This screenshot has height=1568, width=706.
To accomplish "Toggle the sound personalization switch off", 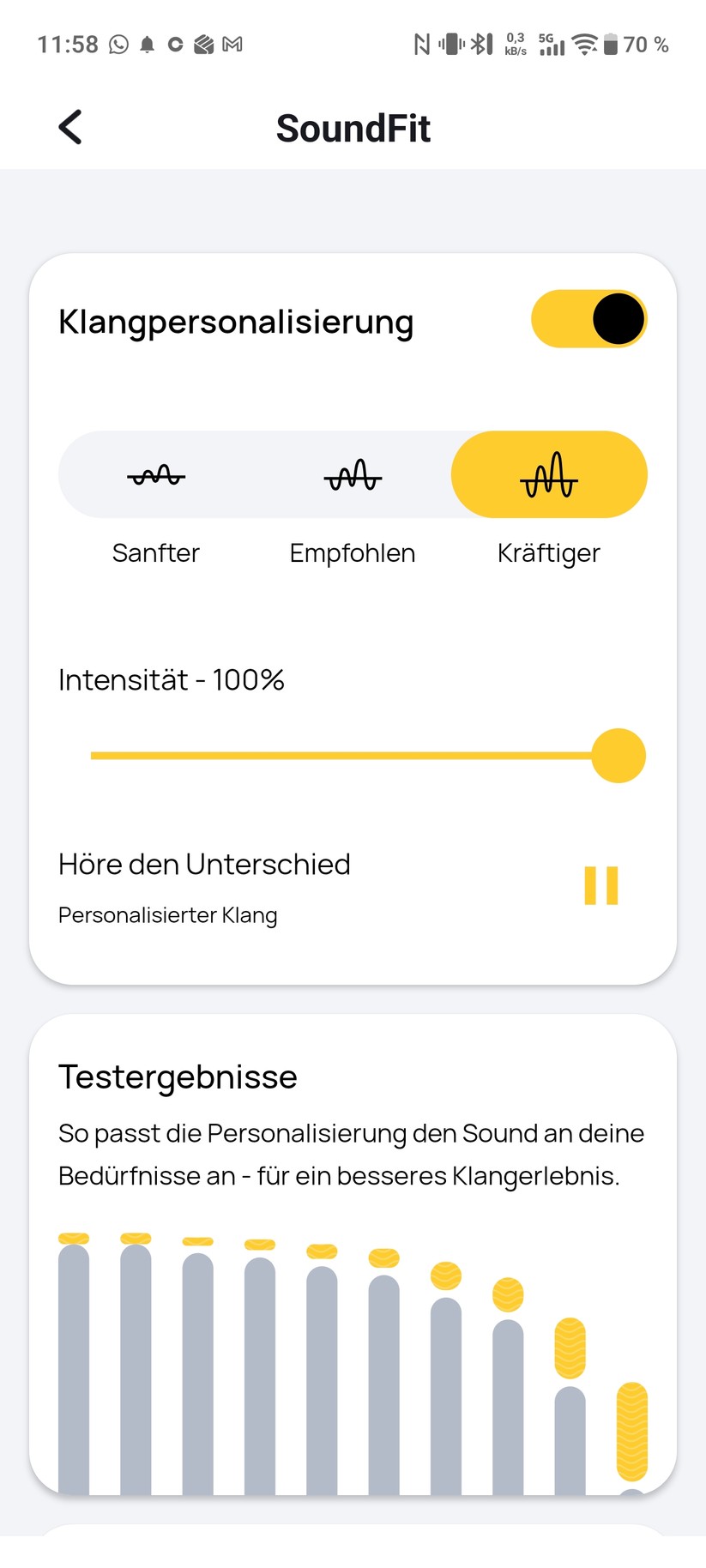I will (588, 318).
